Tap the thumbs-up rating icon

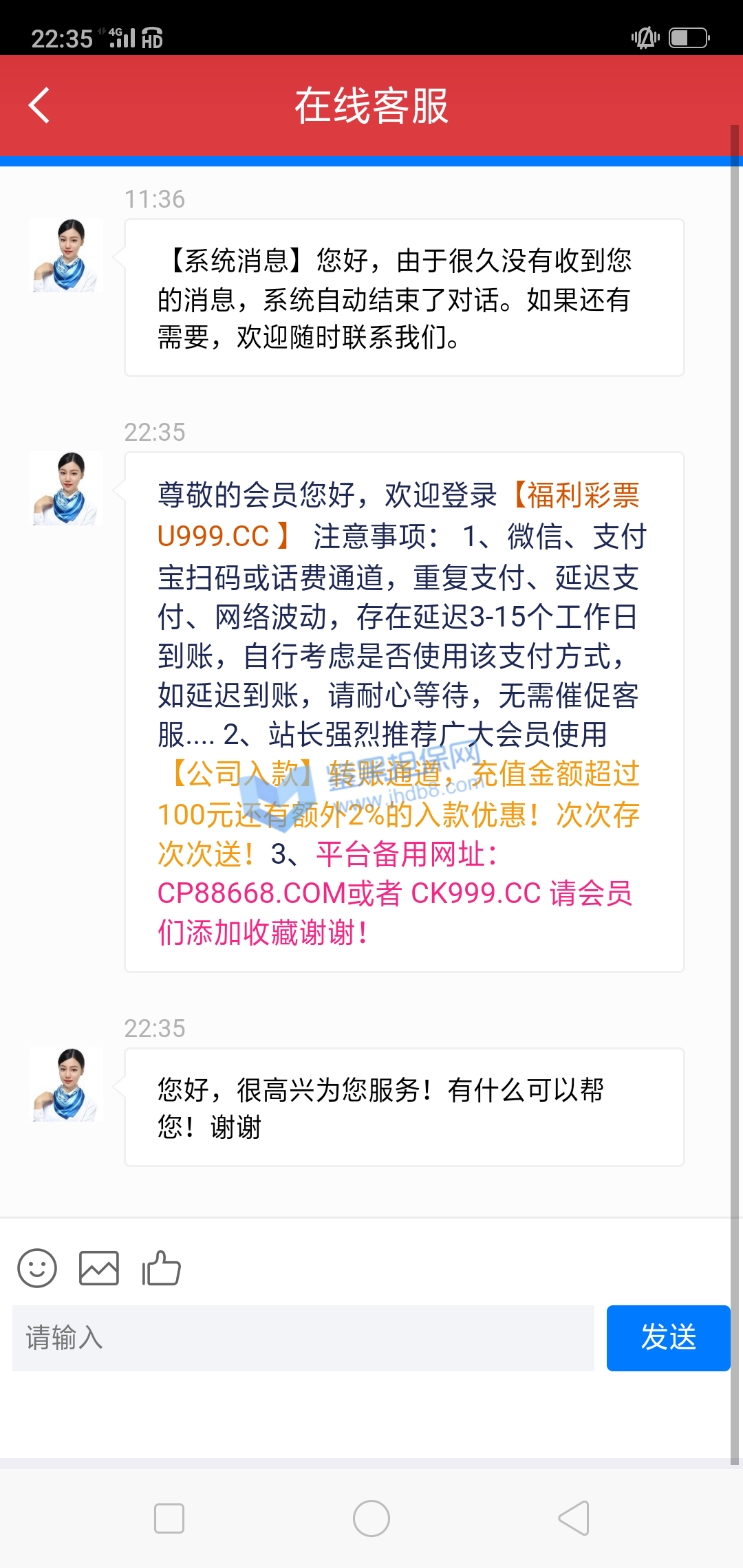click(x=161, y=1267)
